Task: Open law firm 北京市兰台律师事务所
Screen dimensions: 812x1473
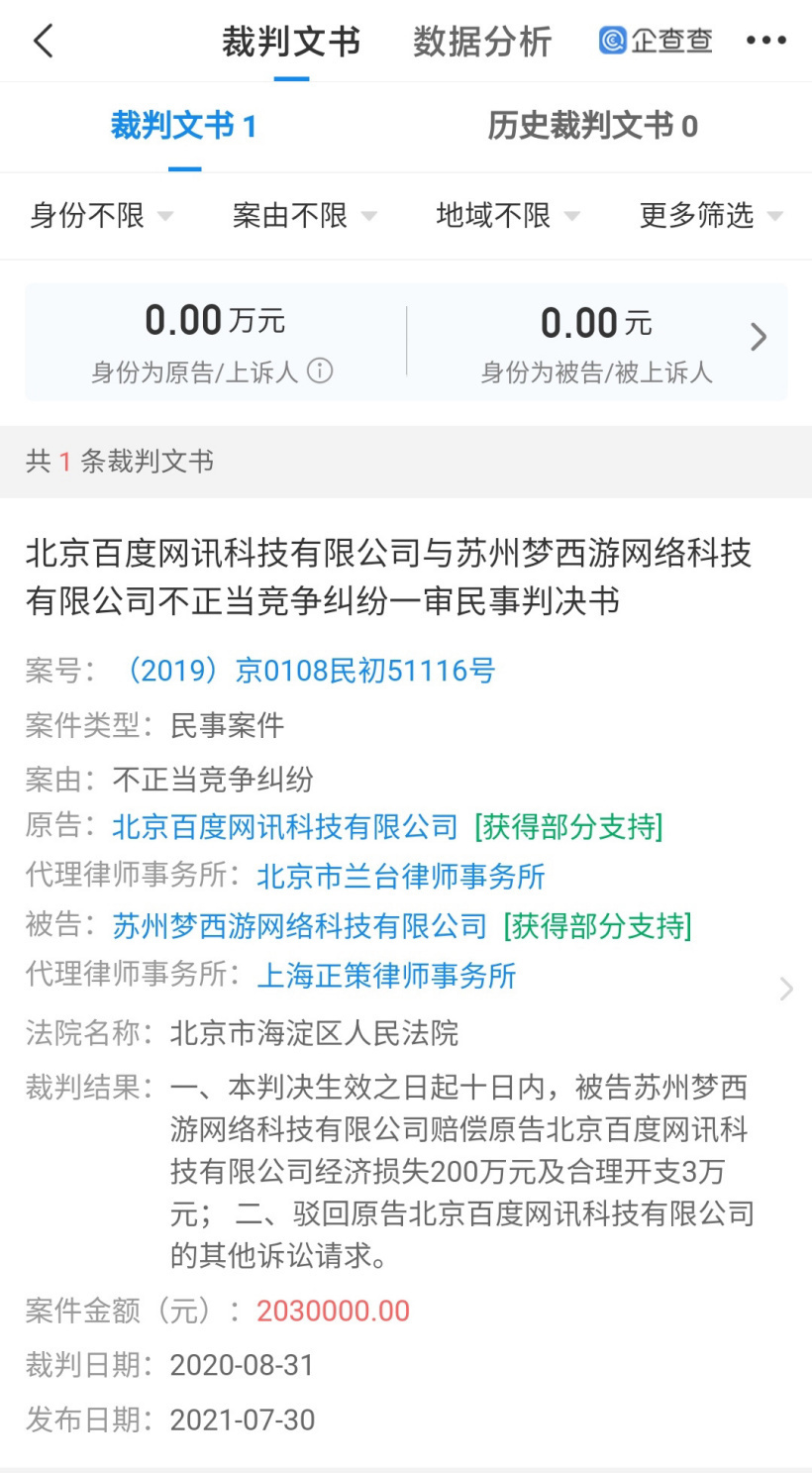Action: coord(401,876)
